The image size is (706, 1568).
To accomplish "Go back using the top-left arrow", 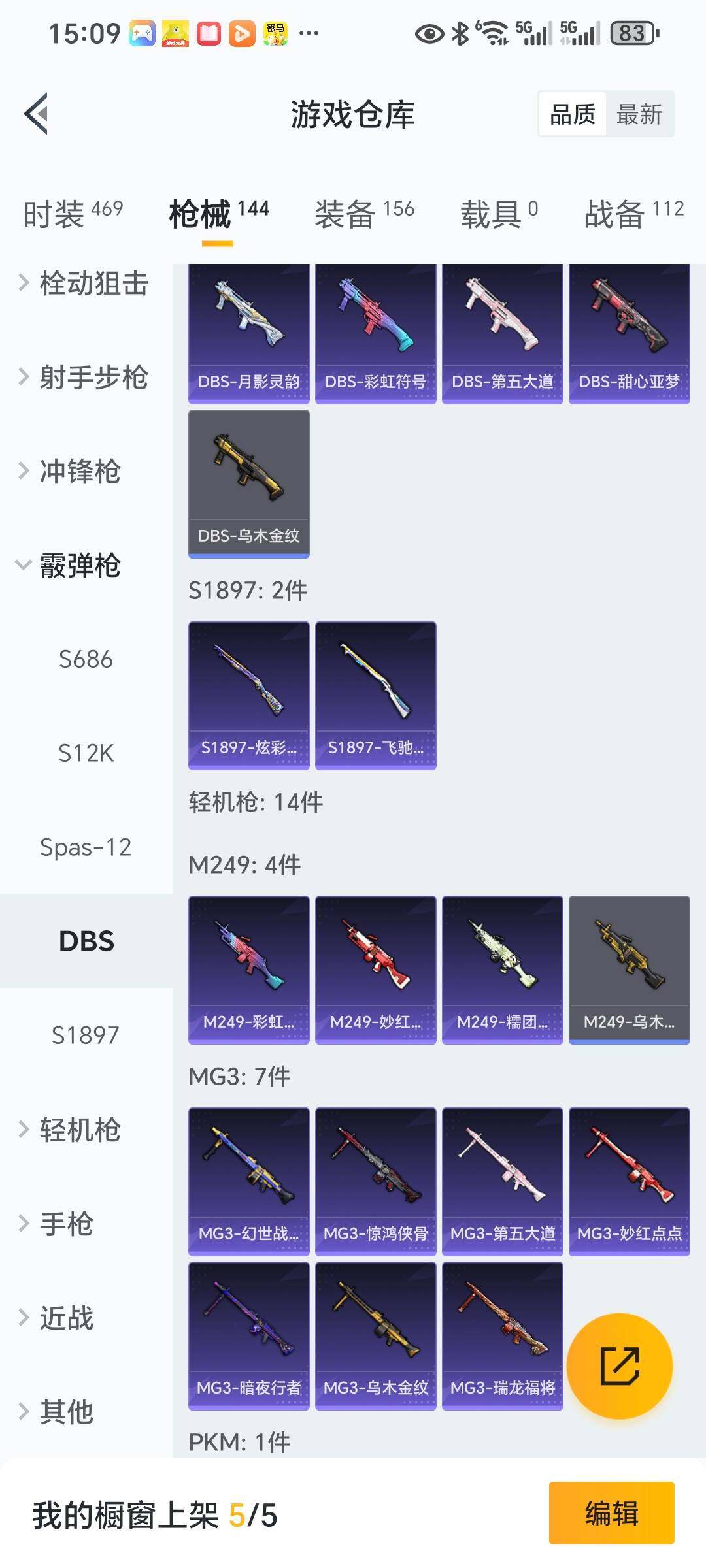I will coord(37,114).
